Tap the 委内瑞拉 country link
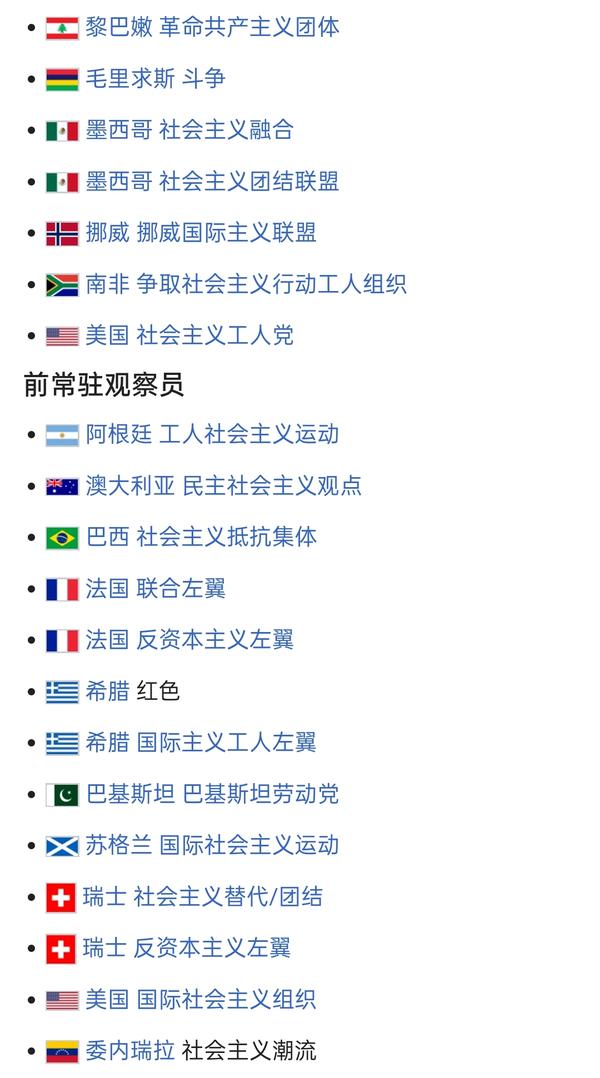600x1078 pixels. [x=131, y=1050]
